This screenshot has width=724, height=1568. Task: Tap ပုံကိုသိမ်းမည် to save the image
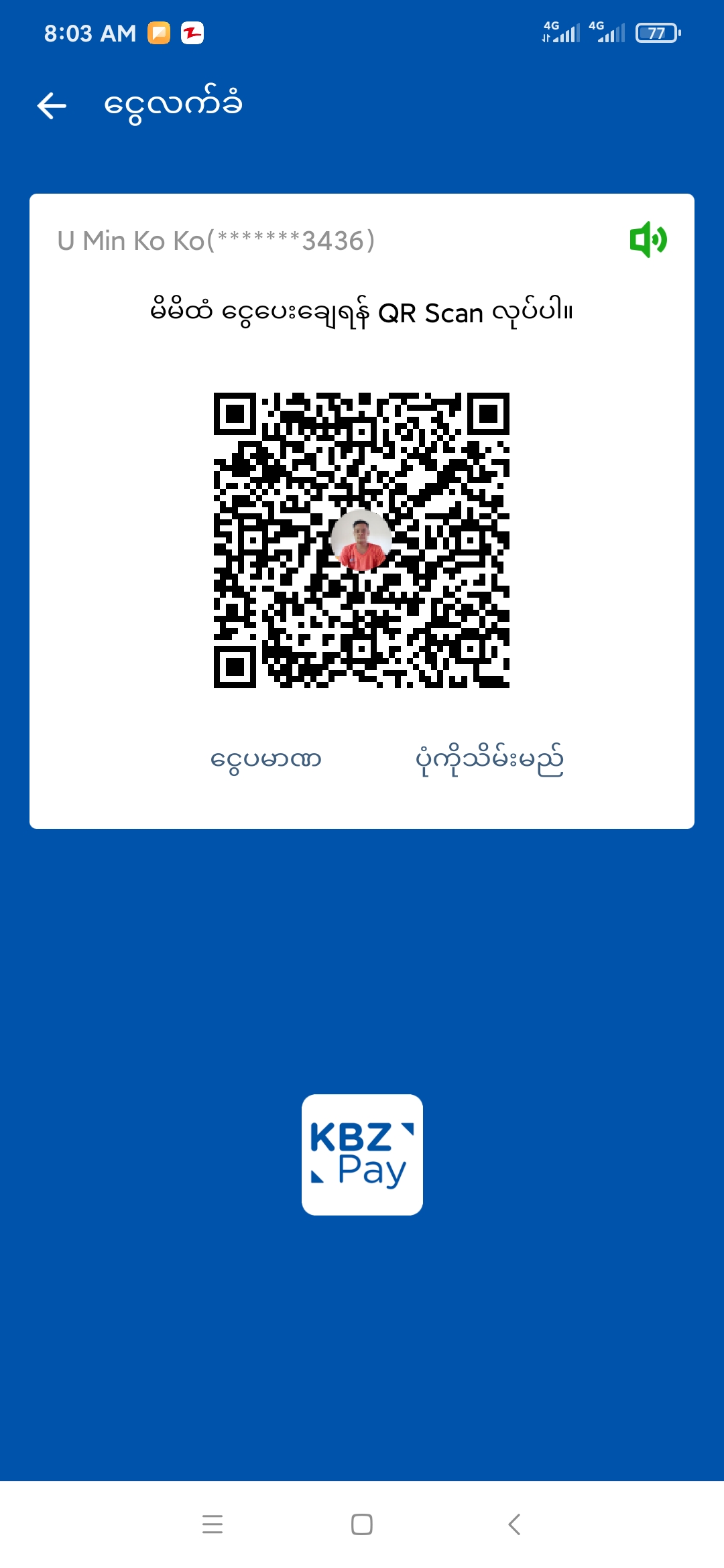point(489,760)
